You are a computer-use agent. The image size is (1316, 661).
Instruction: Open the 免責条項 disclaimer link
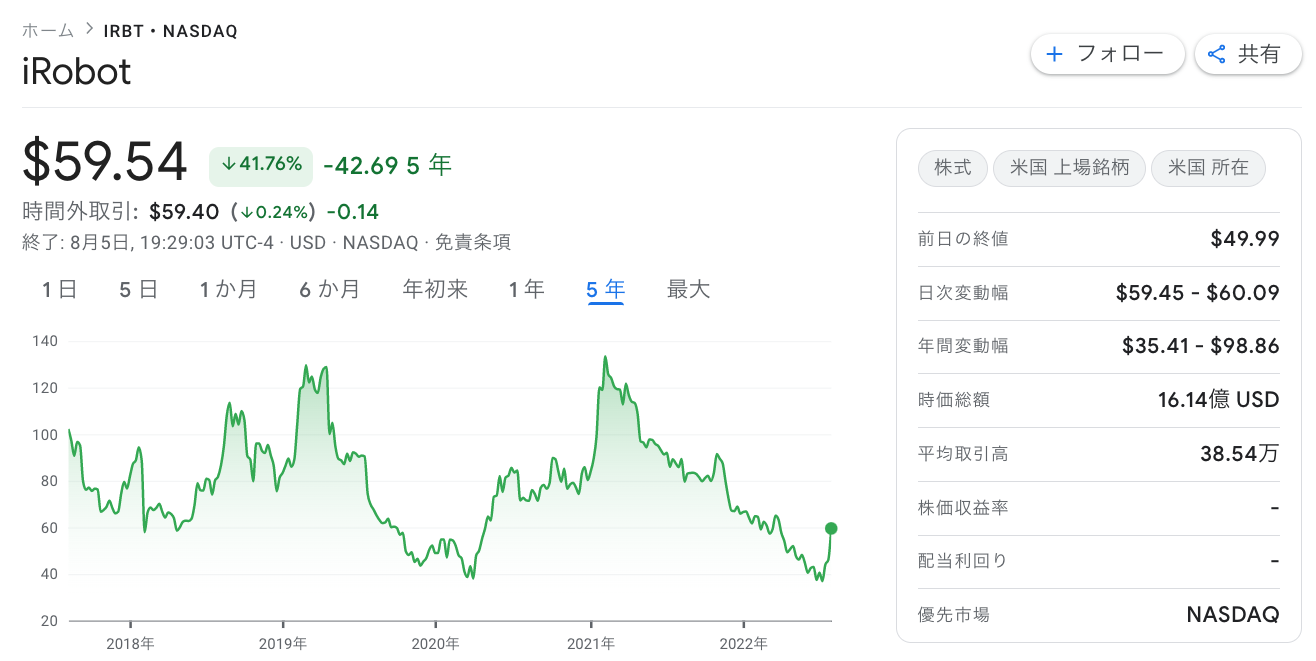point(473,242)
